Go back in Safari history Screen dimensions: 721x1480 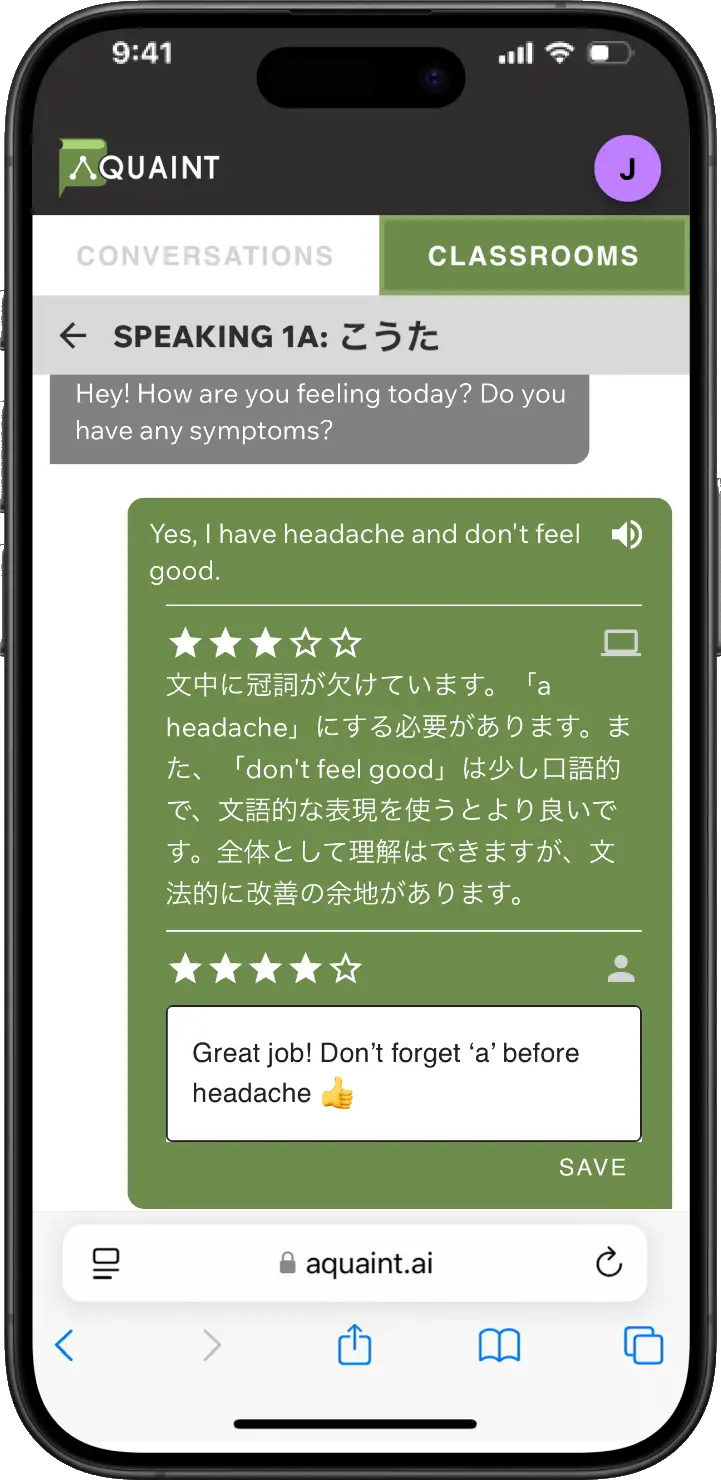(x=64, y=1346)
